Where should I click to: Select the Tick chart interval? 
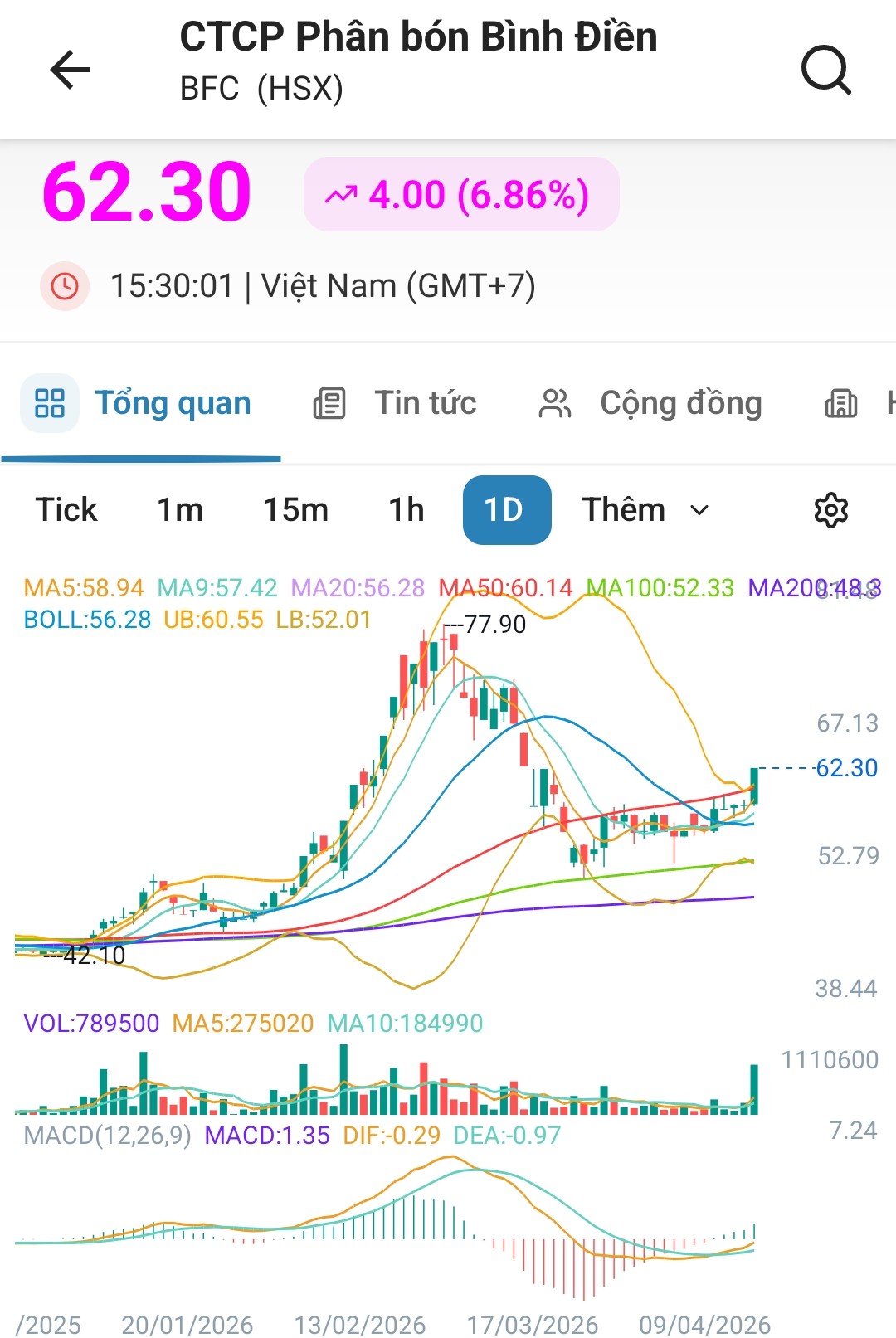click(66, 509)
